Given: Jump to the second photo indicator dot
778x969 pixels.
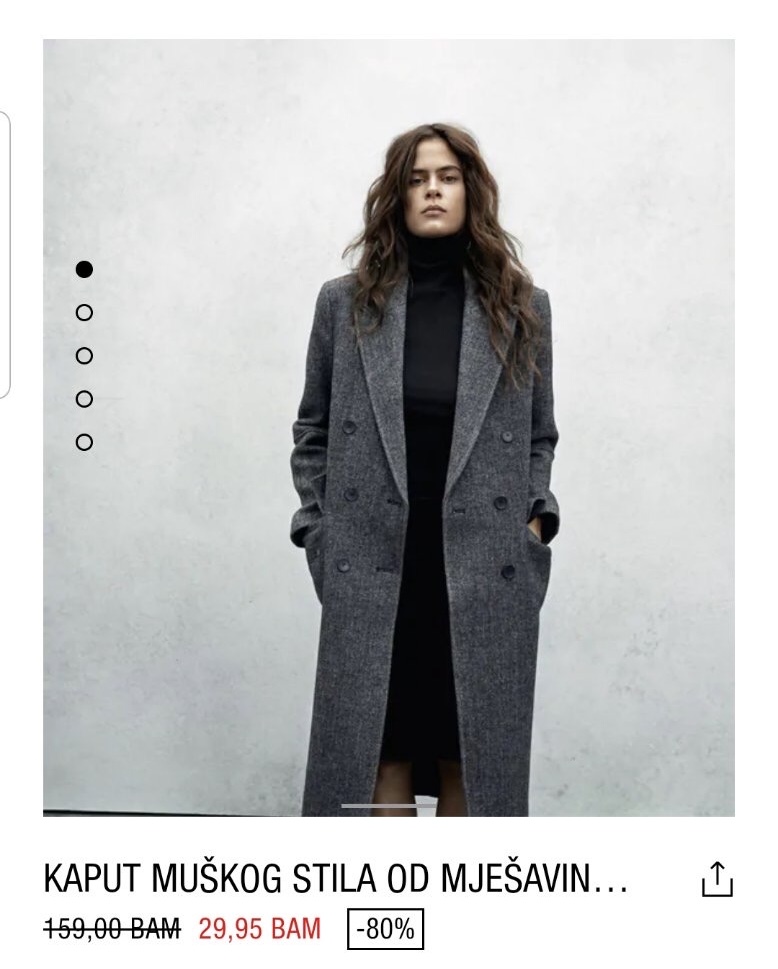Looking at the screenshot, I should pos(84,313).
